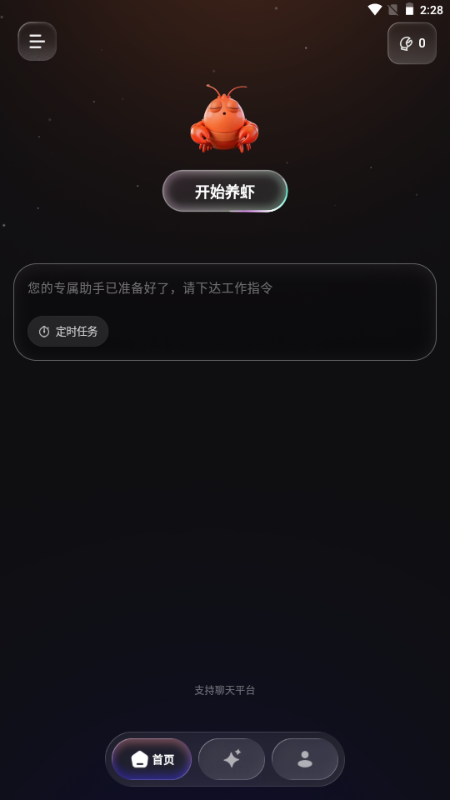
Task: Switch to the 首页 tab
Action: pos(152,759)
